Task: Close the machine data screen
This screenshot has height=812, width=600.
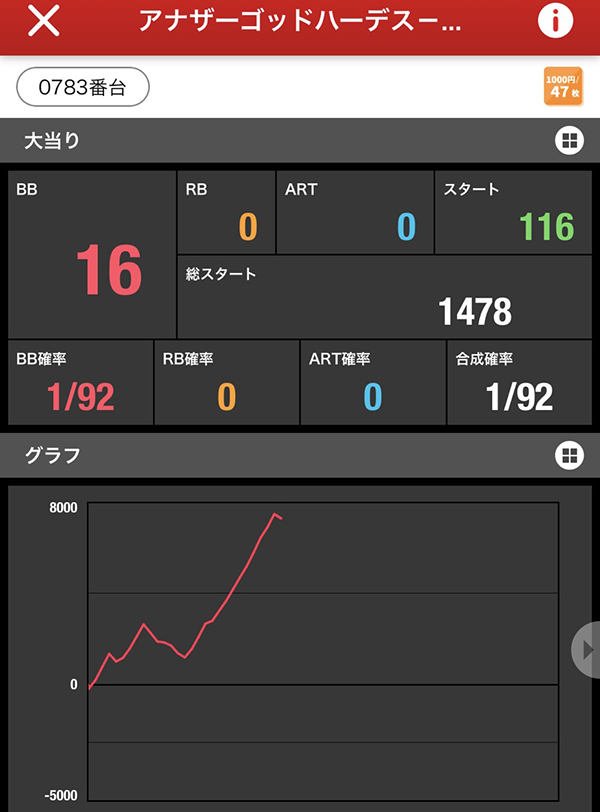Action: pyautogui.click(x=43, y=22)
